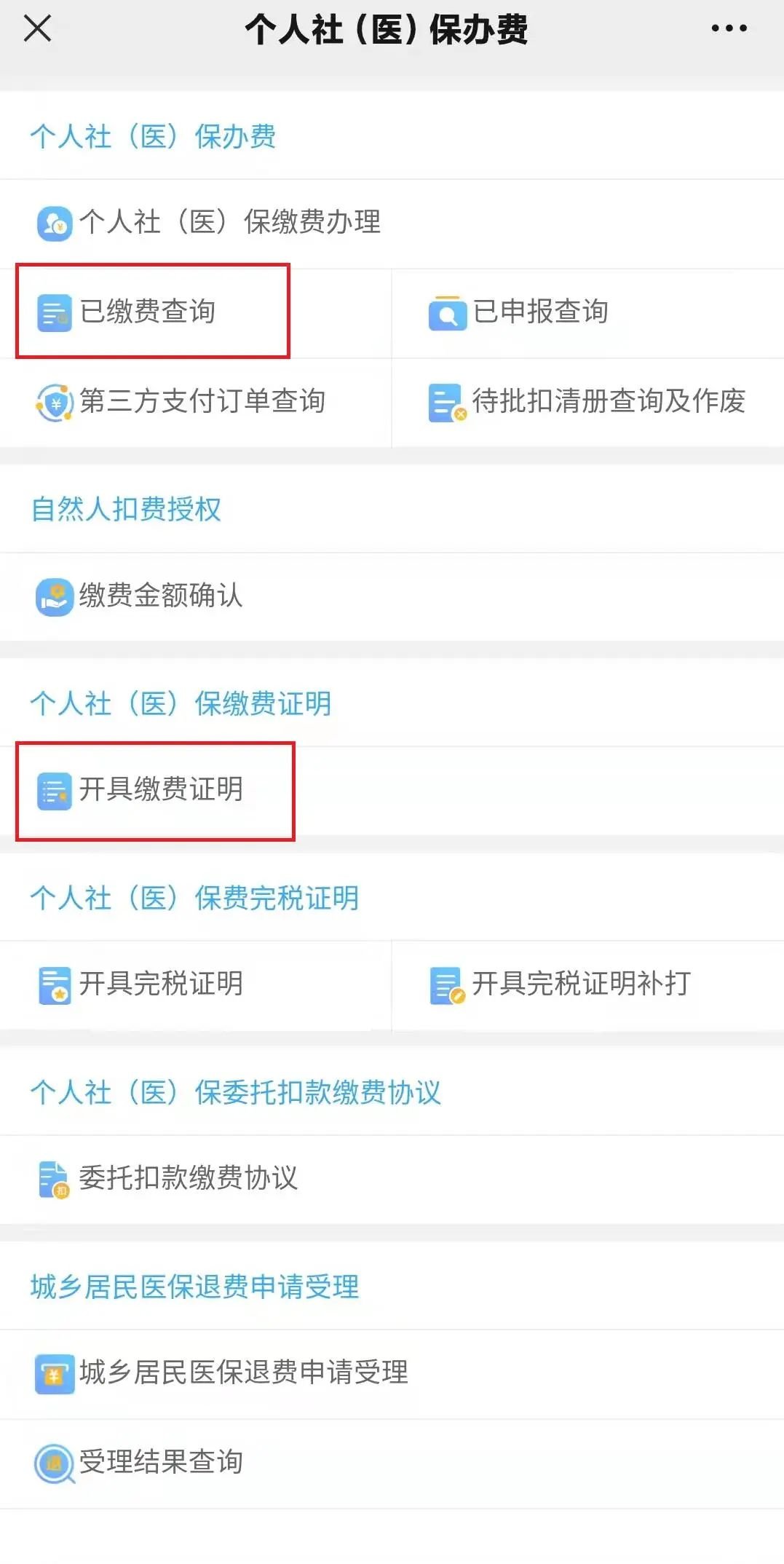This screenshot has width=784, height=1564.
Task: Open 待批扣清册查询及作废
Action: tap(608, 401)
